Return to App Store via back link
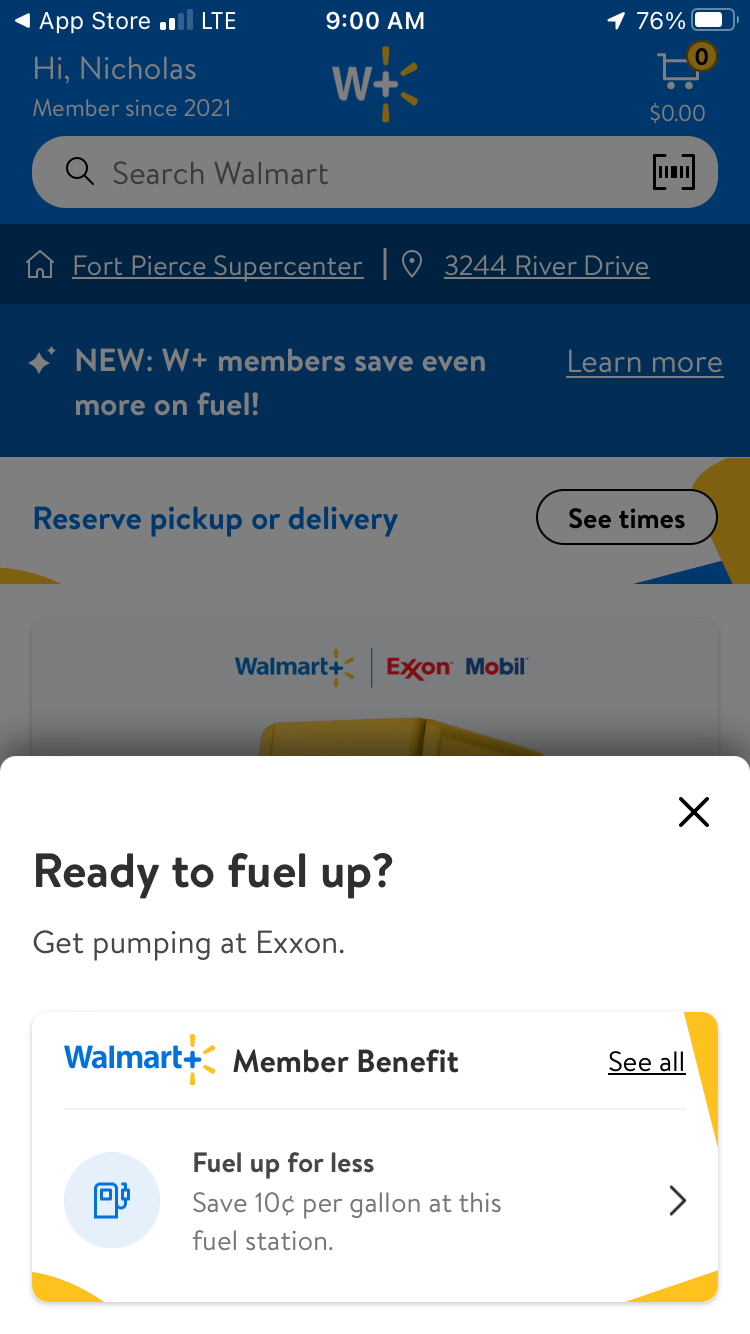This screenshot has width=750, height=1334. (x=85, y=21)
